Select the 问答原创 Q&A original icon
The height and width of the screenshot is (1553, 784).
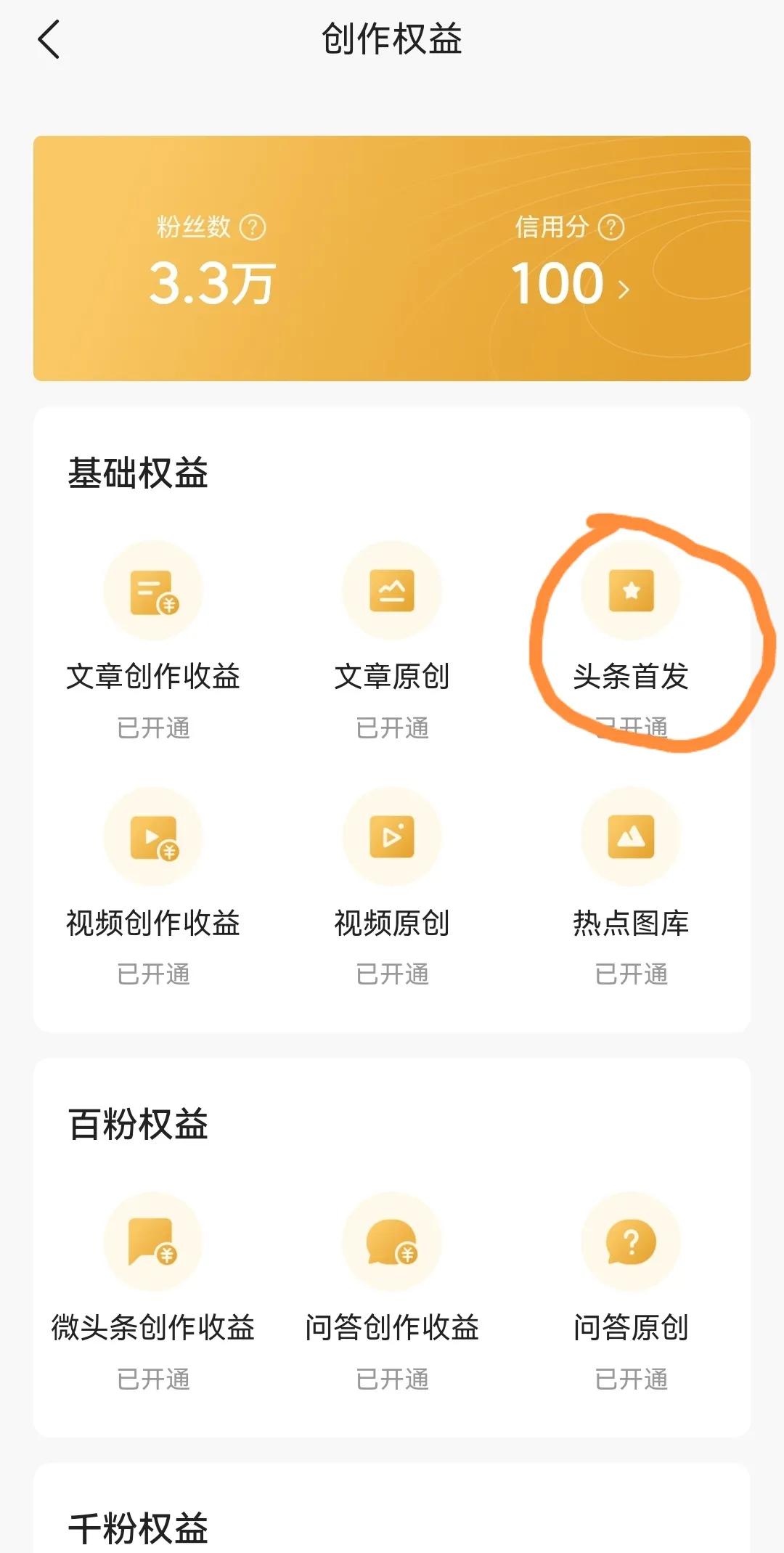point(630,1243)
